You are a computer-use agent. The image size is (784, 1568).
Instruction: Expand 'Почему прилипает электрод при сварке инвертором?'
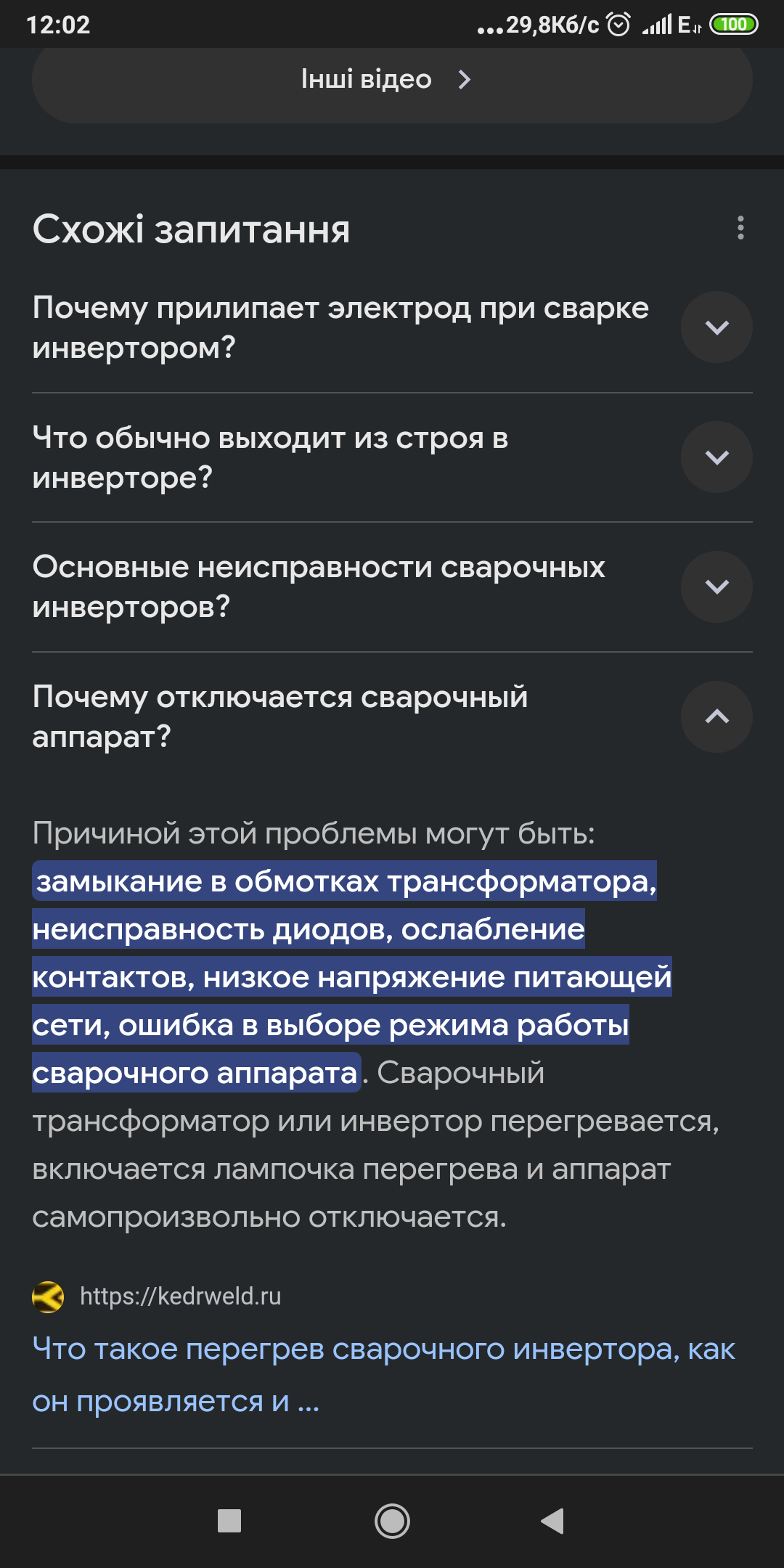click(716, 327)
